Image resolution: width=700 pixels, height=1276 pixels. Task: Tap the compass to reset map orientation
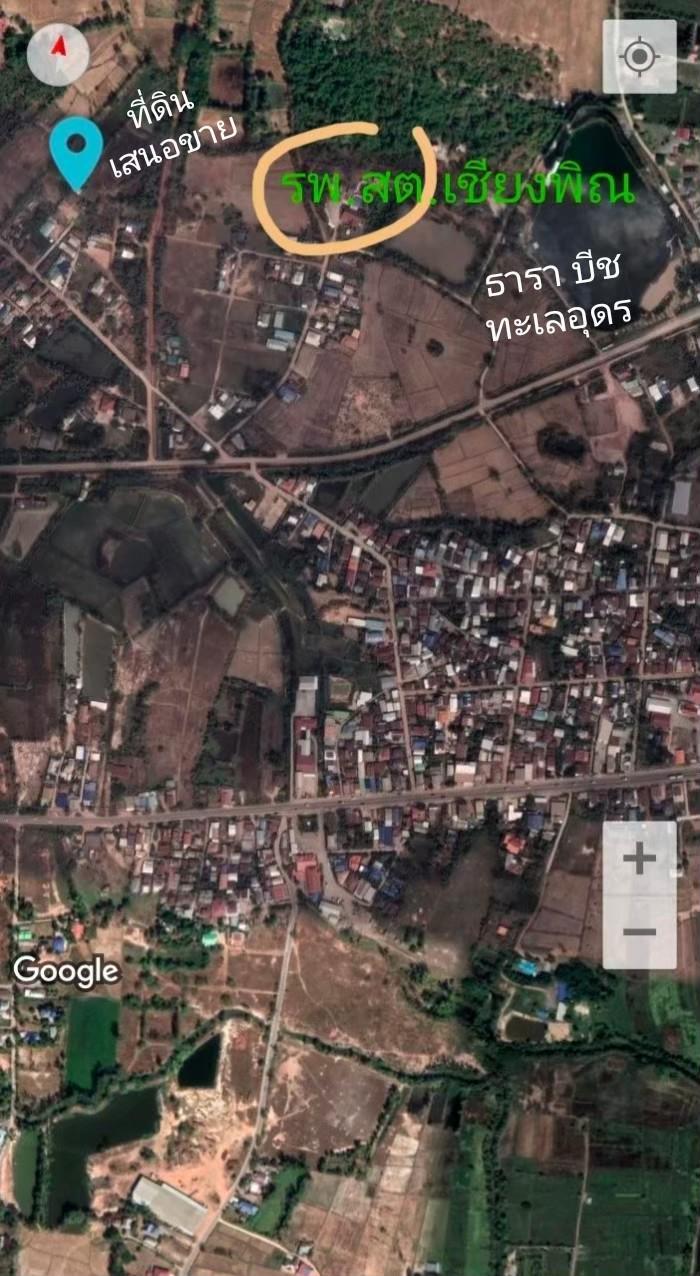coord(58,54)
